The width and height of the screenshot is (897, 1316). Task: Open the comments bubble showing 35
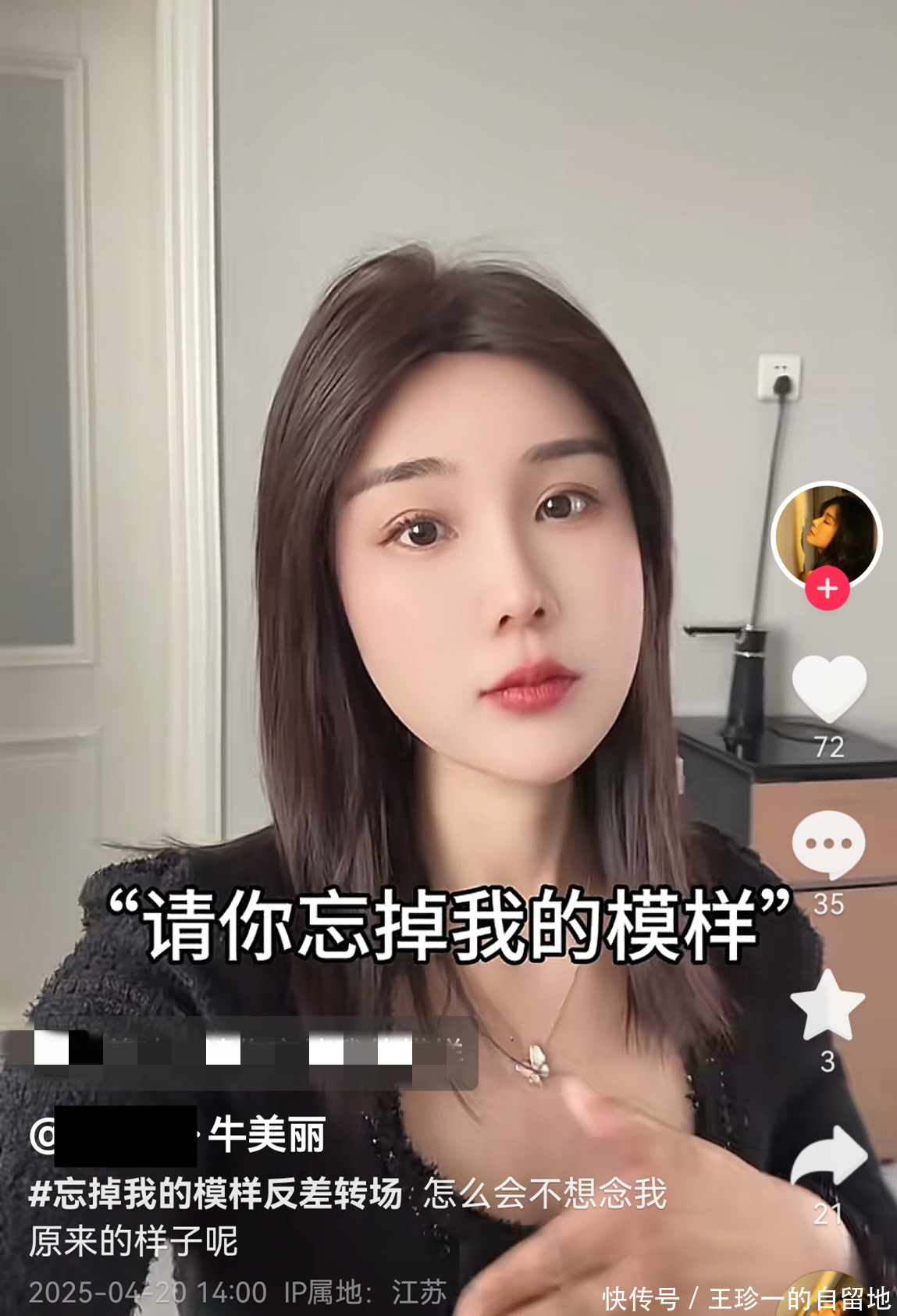pyautogui.click(x=828, y=844)
